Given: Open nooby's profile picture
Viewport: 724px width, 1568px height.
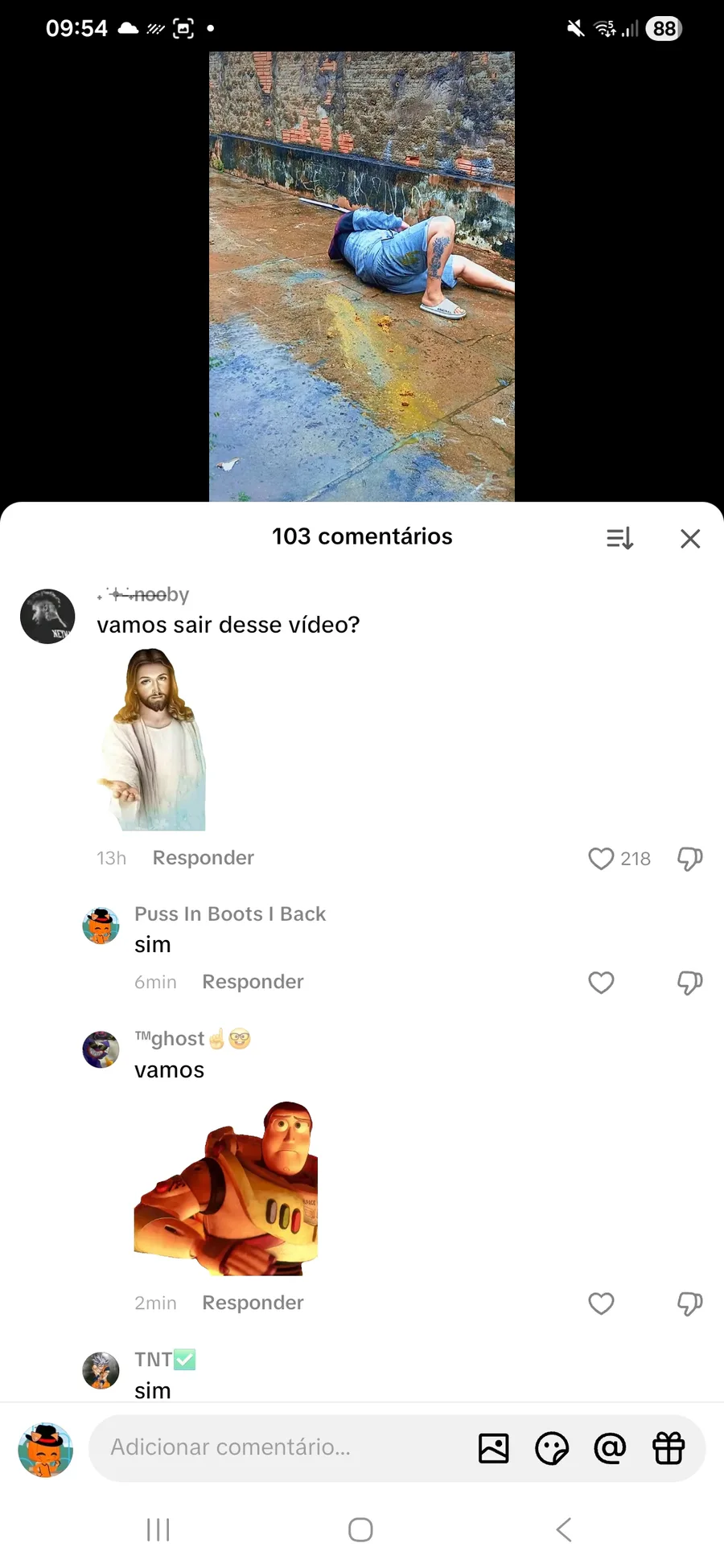Looking at the screenshot, I should pos(47,616).
